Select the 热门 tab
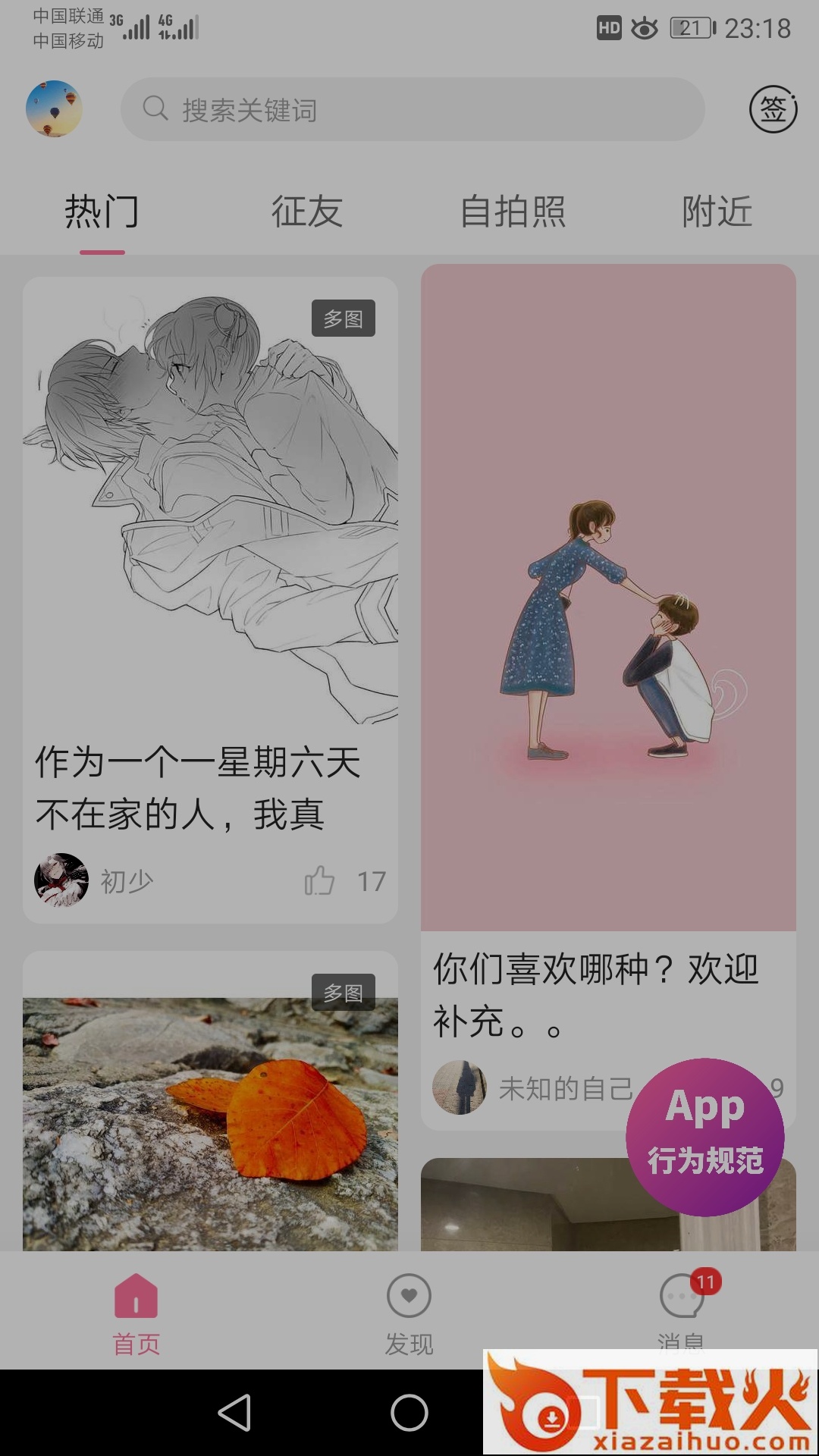 pos(102,212)
